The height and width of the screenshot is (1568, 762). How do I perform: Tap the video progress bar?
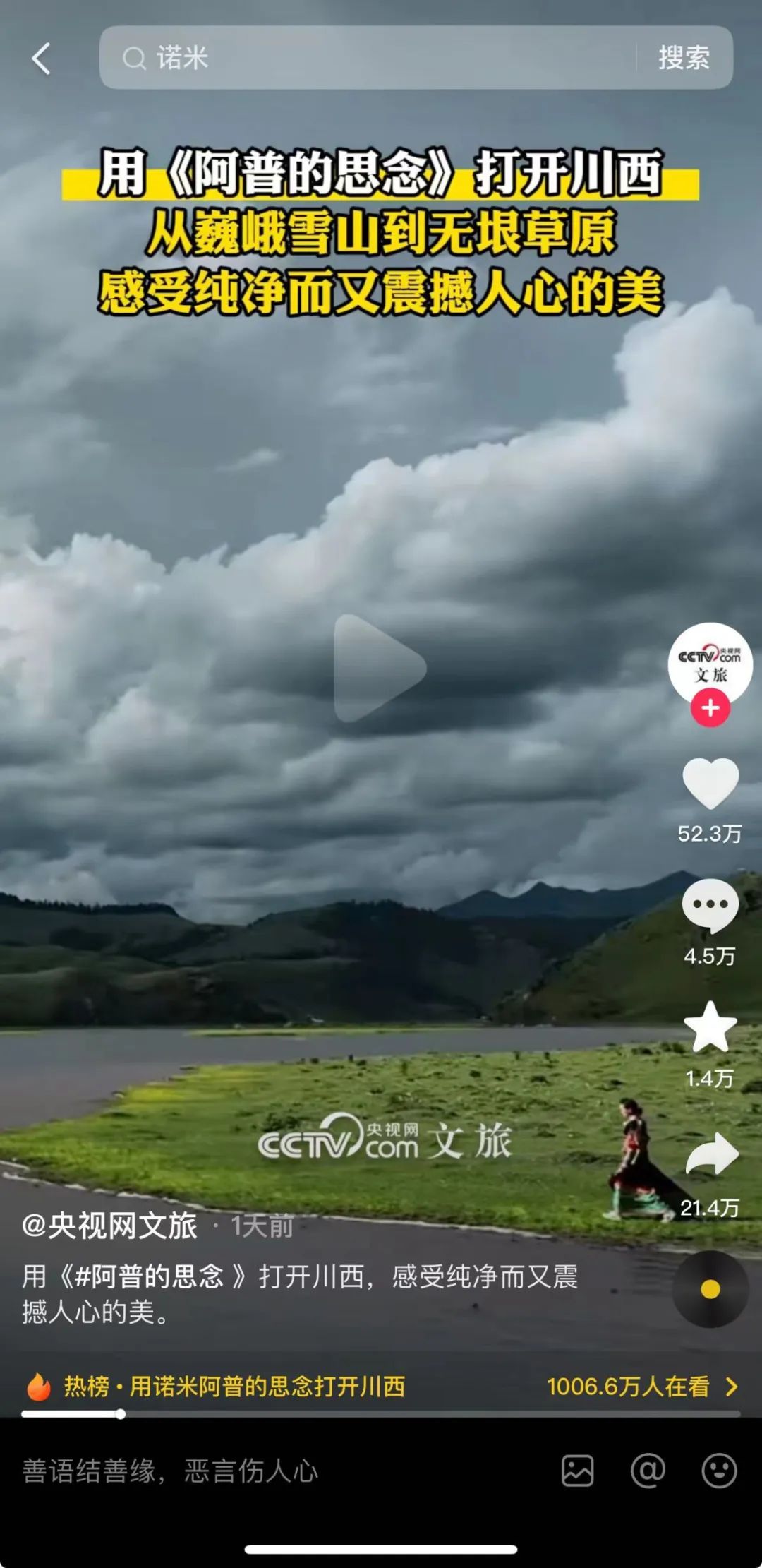click(x=381, y=1413)
